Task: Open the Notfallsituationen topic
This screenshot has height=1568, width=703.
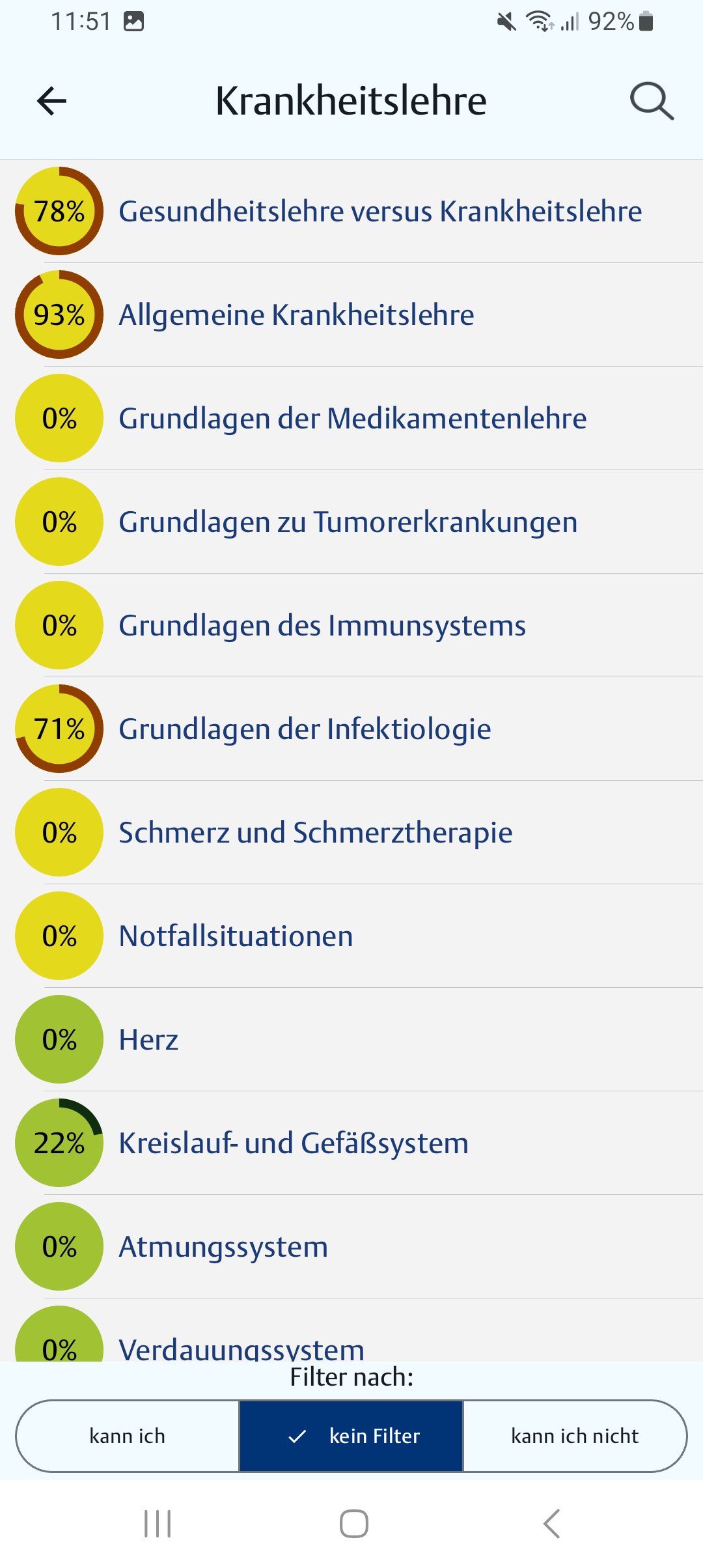Action: coord(236,936)
